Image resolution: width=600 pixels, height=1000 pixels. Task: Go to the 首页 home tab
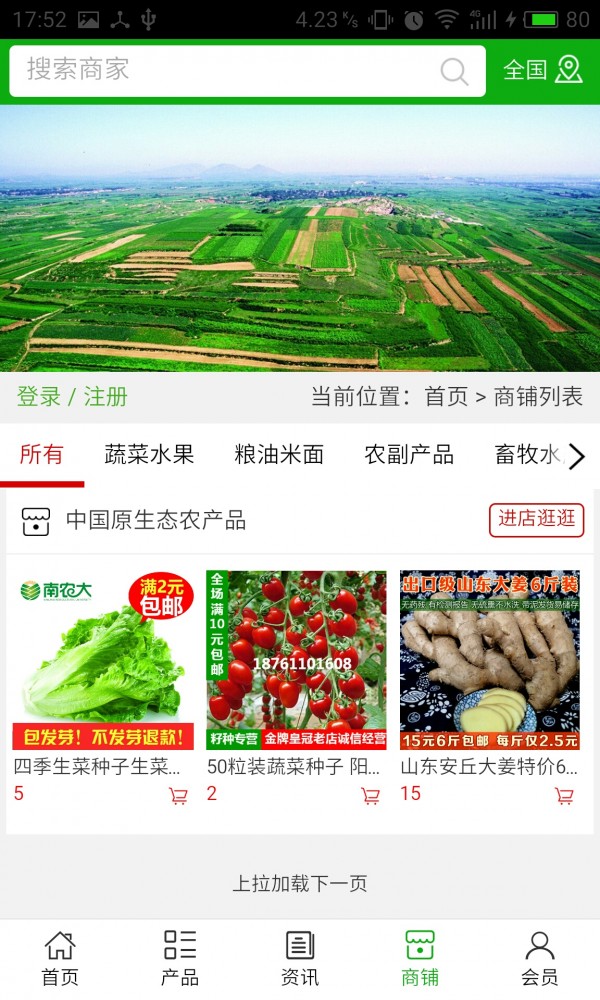(60, 958)
